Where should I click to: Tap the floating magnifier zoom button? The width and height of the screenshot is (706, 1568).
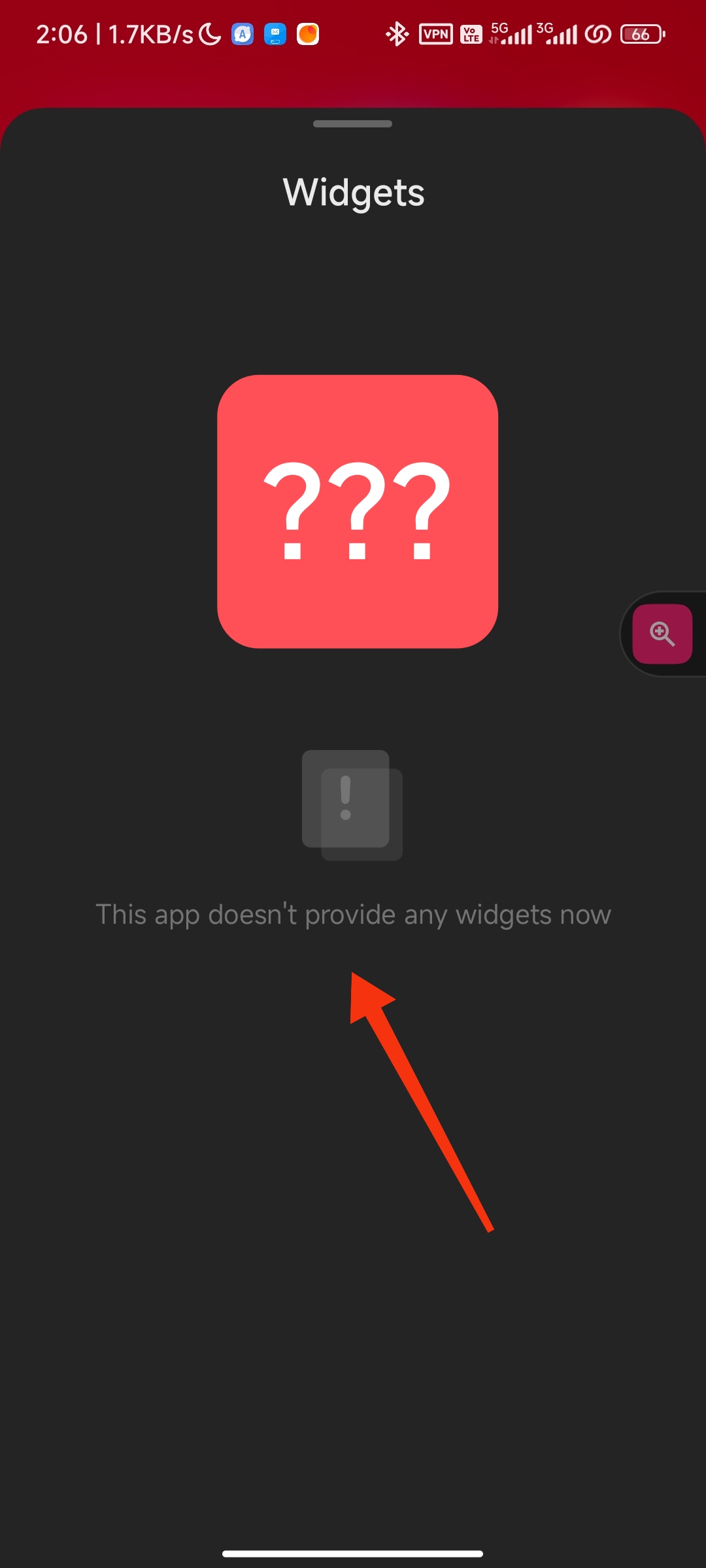[662, 634]
